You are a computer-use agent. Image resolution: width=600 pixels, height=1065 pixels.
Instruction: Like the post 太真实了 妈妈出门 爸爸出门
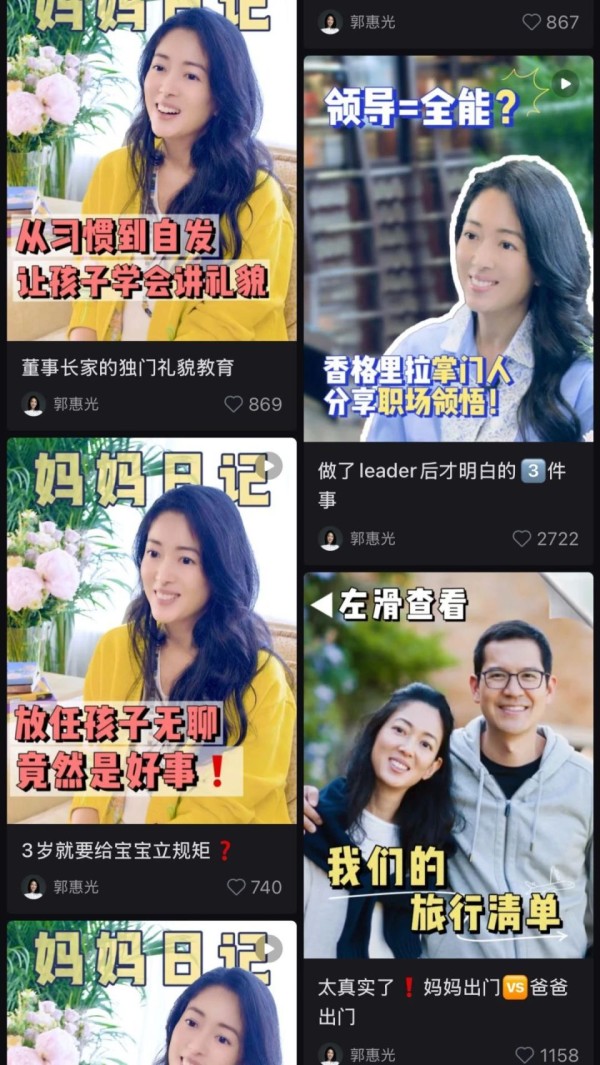click(524, 1054)
